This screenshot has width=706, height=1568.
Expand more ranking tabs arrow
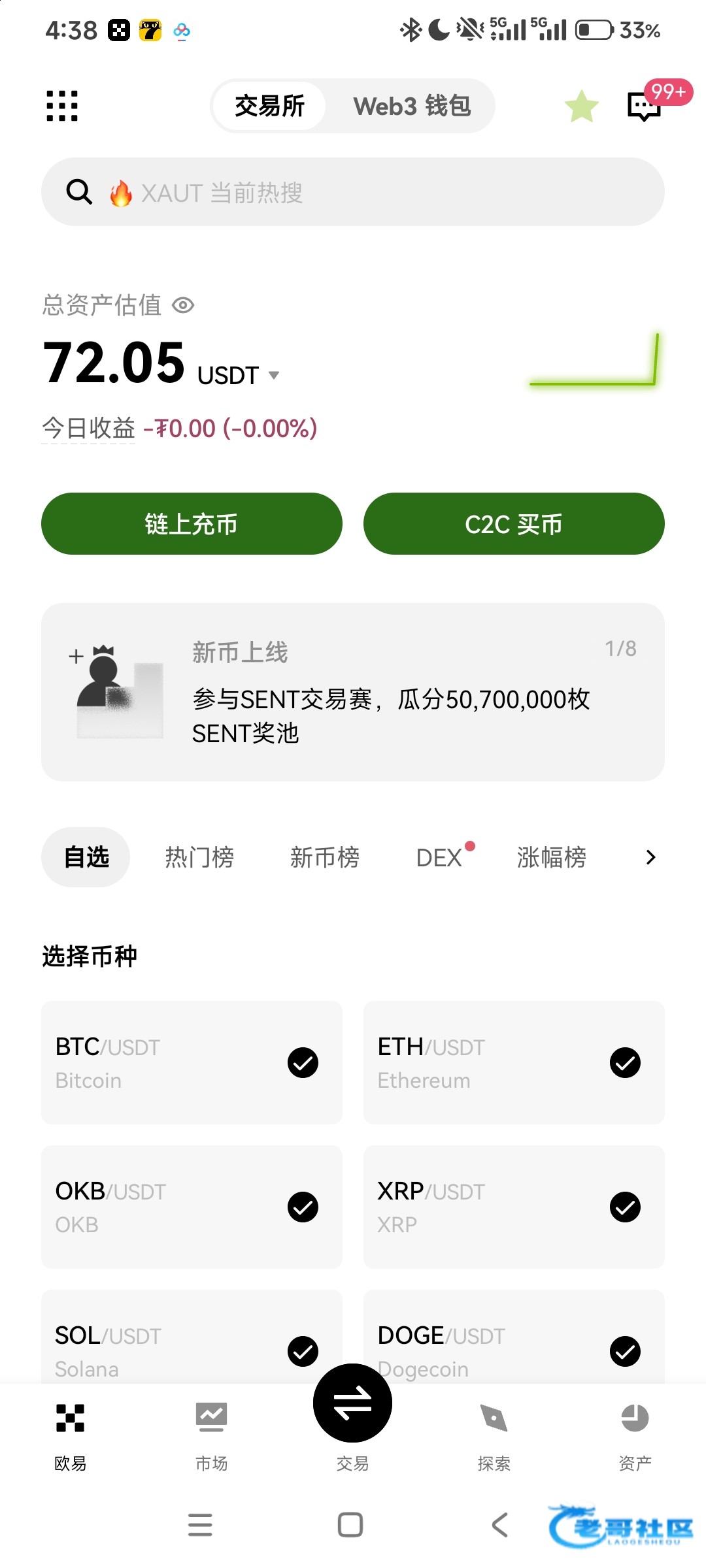[x=650, y=857]
